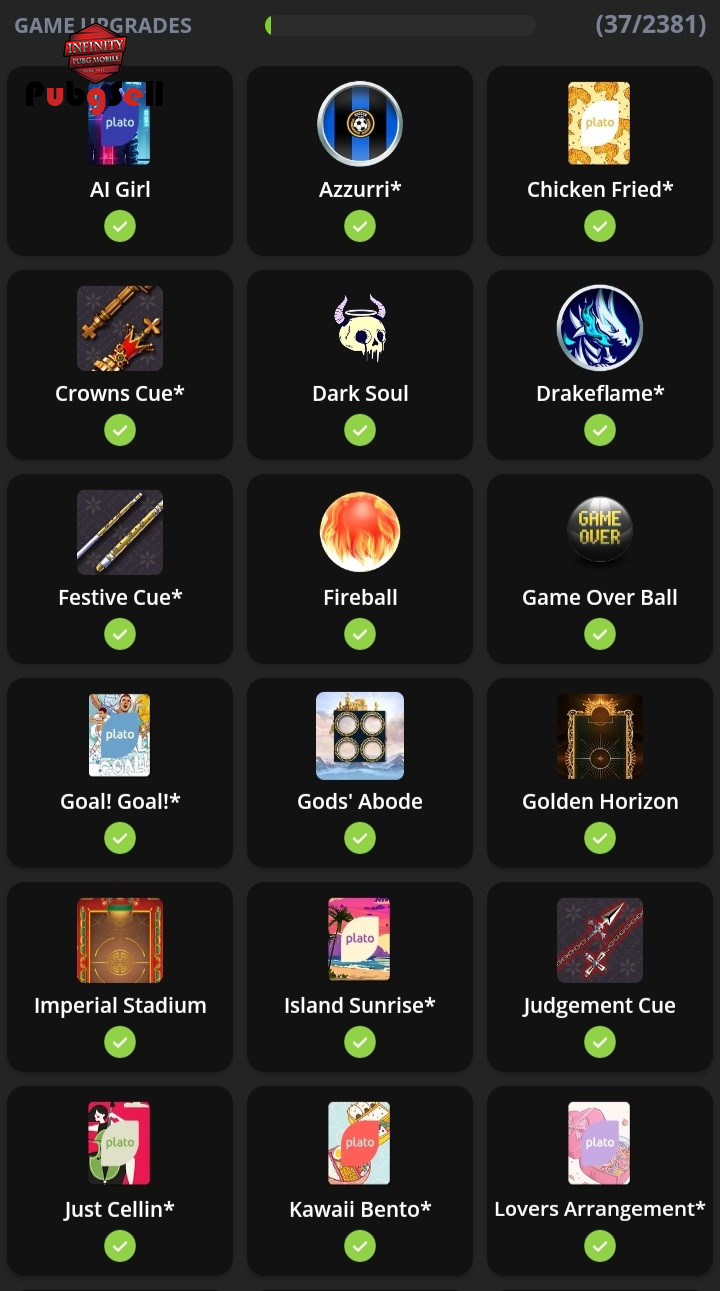Open the Drakeflame* upgrade
The height and width of the screenshot is (1291, 720).
(600, 365)
